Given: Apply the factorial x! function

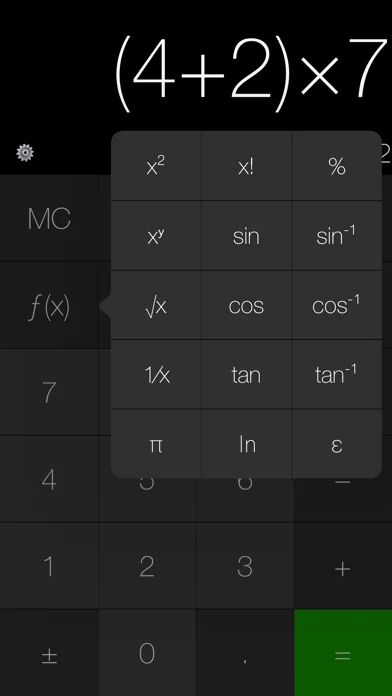Looking at the screenshot, I should coord(246,166).
